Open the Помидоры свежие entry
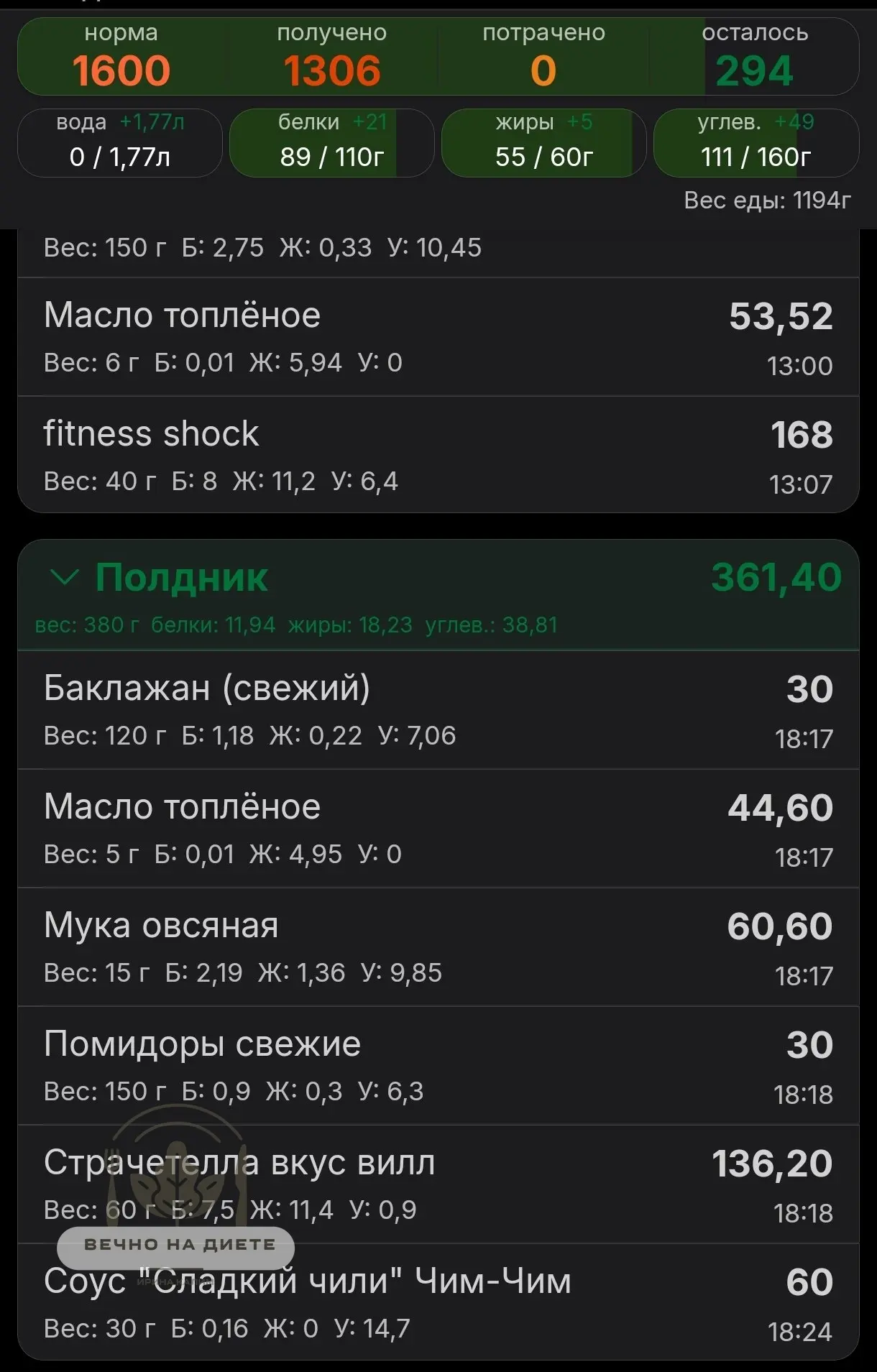877x1372 pixels. pyautogui.click(x=439, y=1066)
